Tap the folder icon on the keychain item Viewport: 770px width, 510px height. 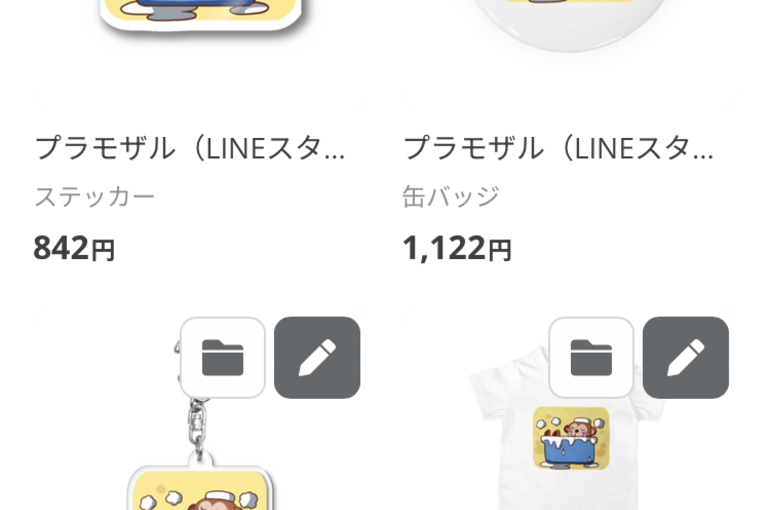(x=223, y=358)
